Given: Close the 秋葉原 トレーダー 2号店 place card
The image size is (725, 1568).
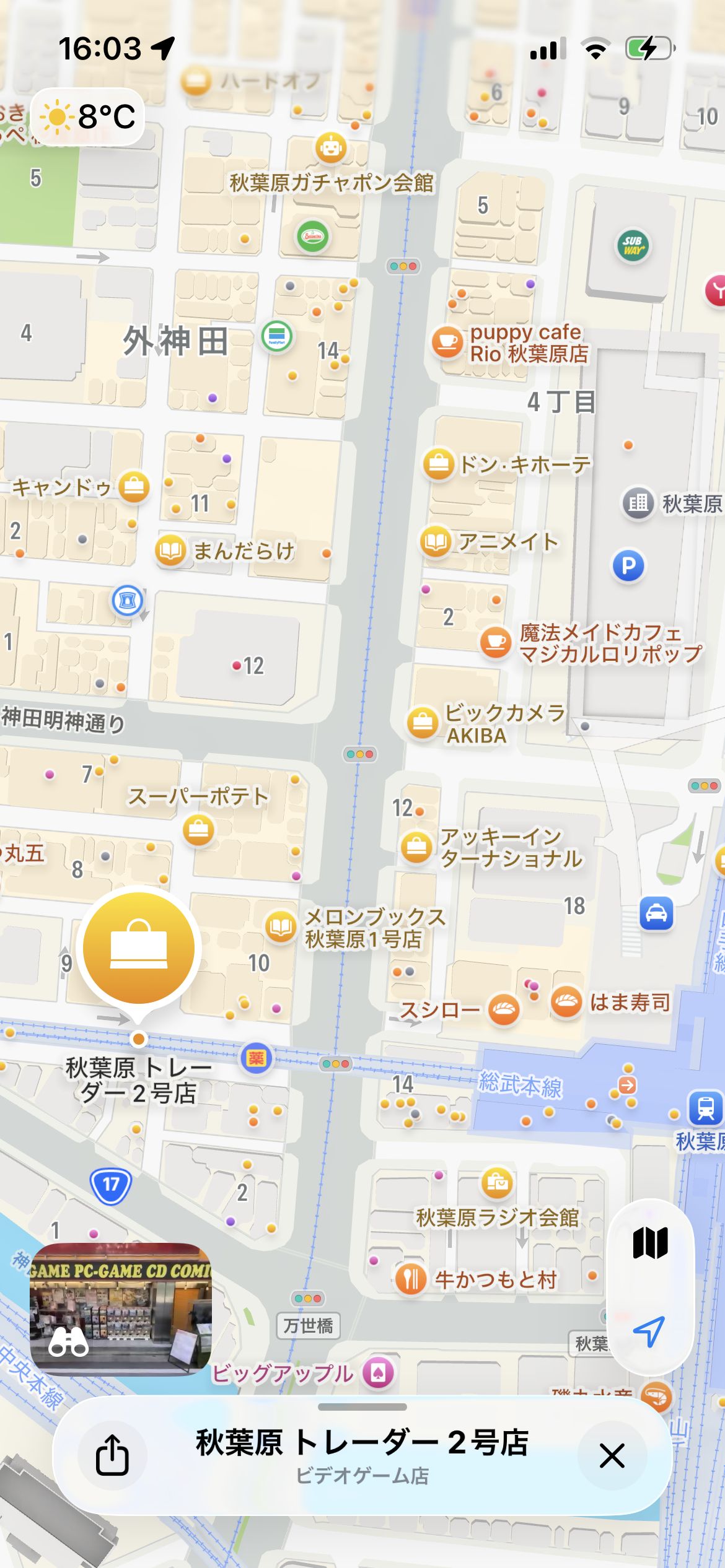Looking at the screenshot, I should point(612,1455).
